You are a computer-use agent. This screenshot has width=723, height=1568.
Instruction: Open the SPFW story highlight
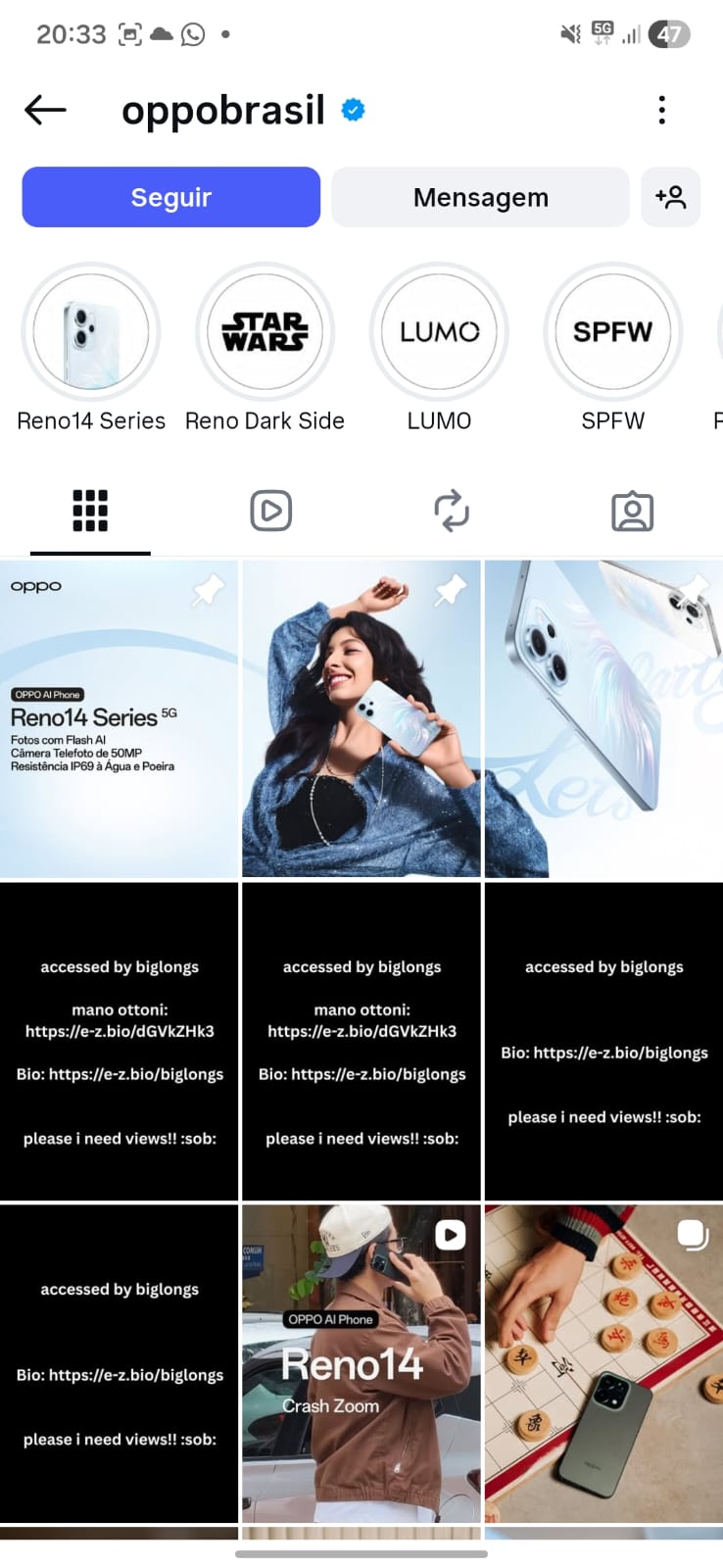tap(612, 332)
